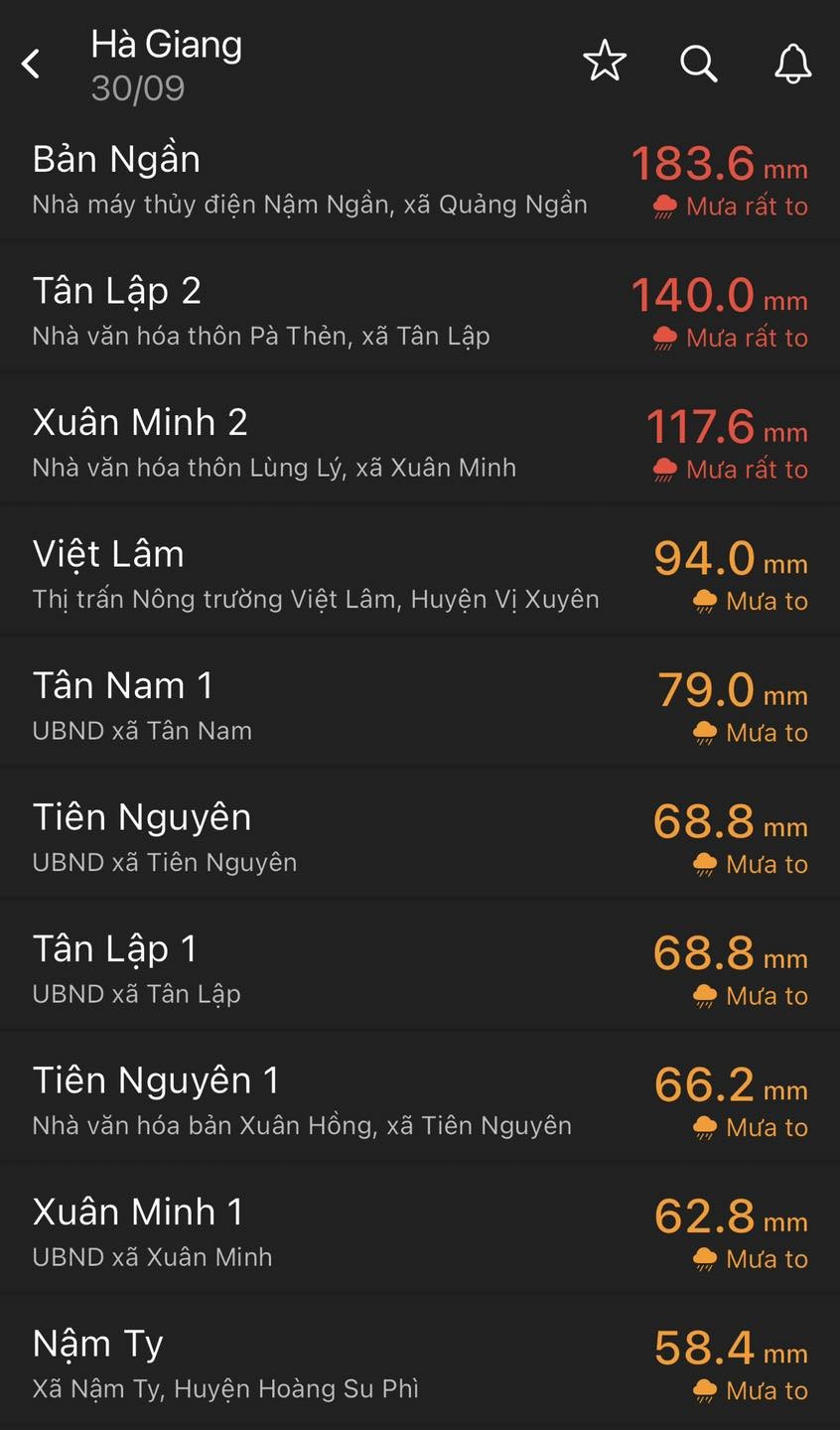The height and width of the screenshot is (1430, 840).
Task: Go back using the arrow icon
Action: tap(32, 65)
